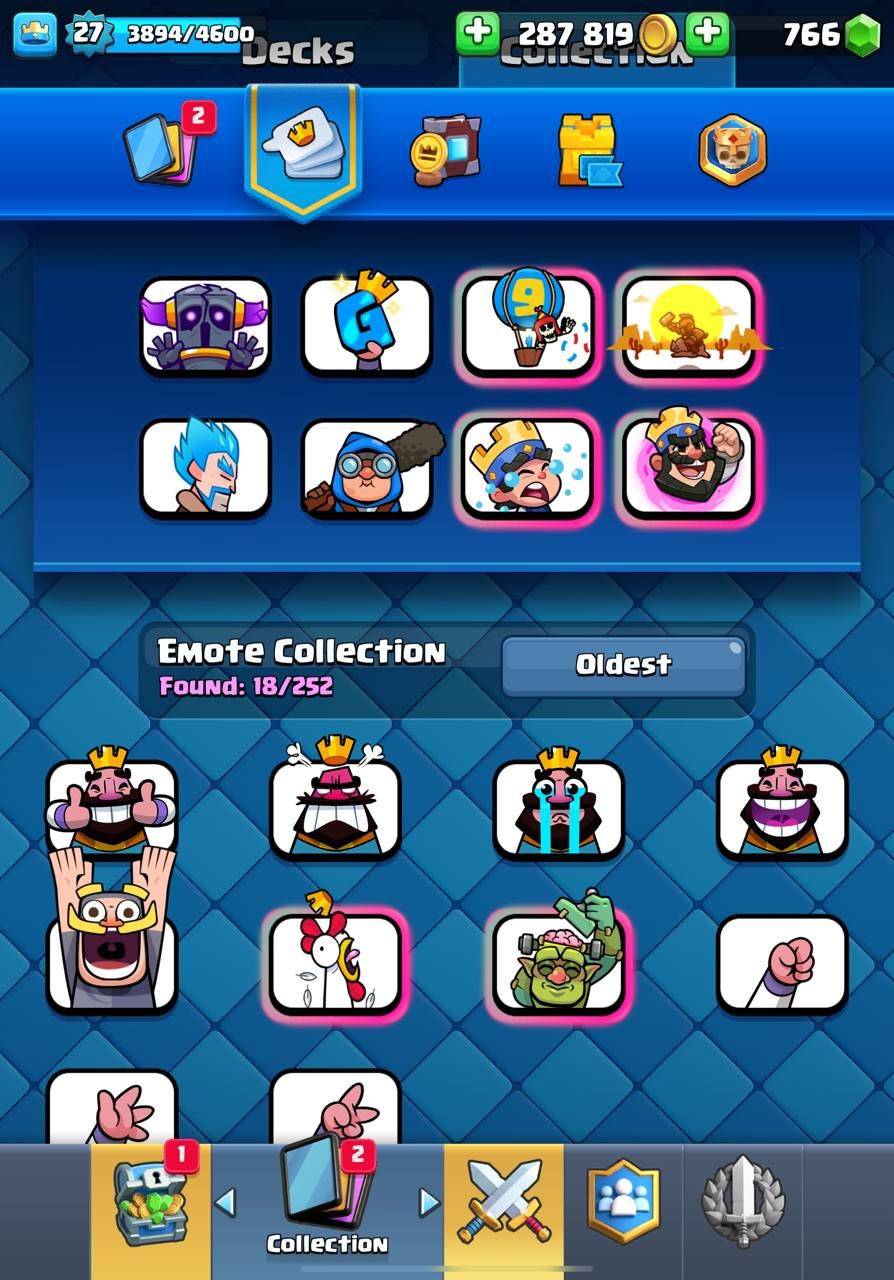
Task: Select the P.E.K.K.A emote in the deck
Action: 205,326
